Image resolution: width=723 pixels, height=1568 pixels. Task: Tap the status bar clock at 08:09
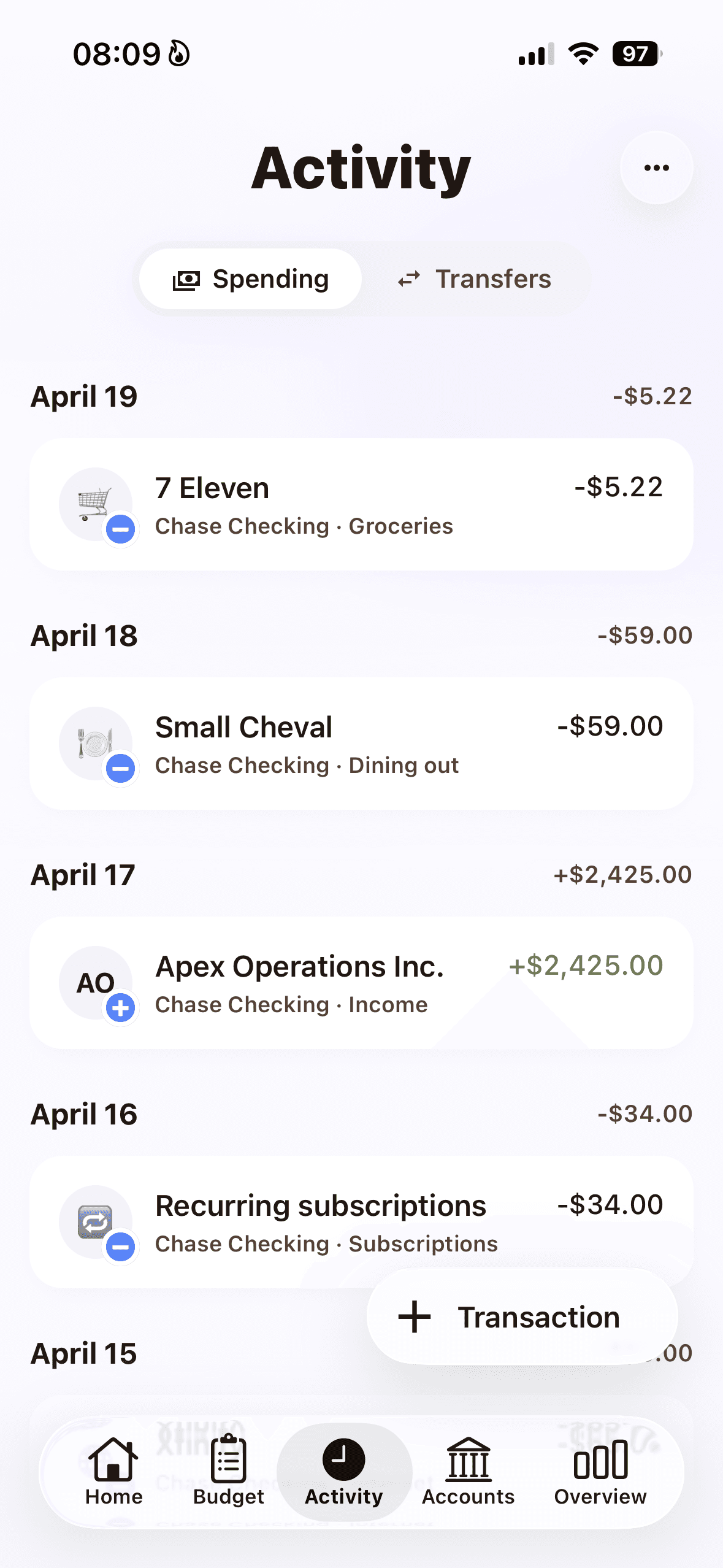[x=117, y=54]
